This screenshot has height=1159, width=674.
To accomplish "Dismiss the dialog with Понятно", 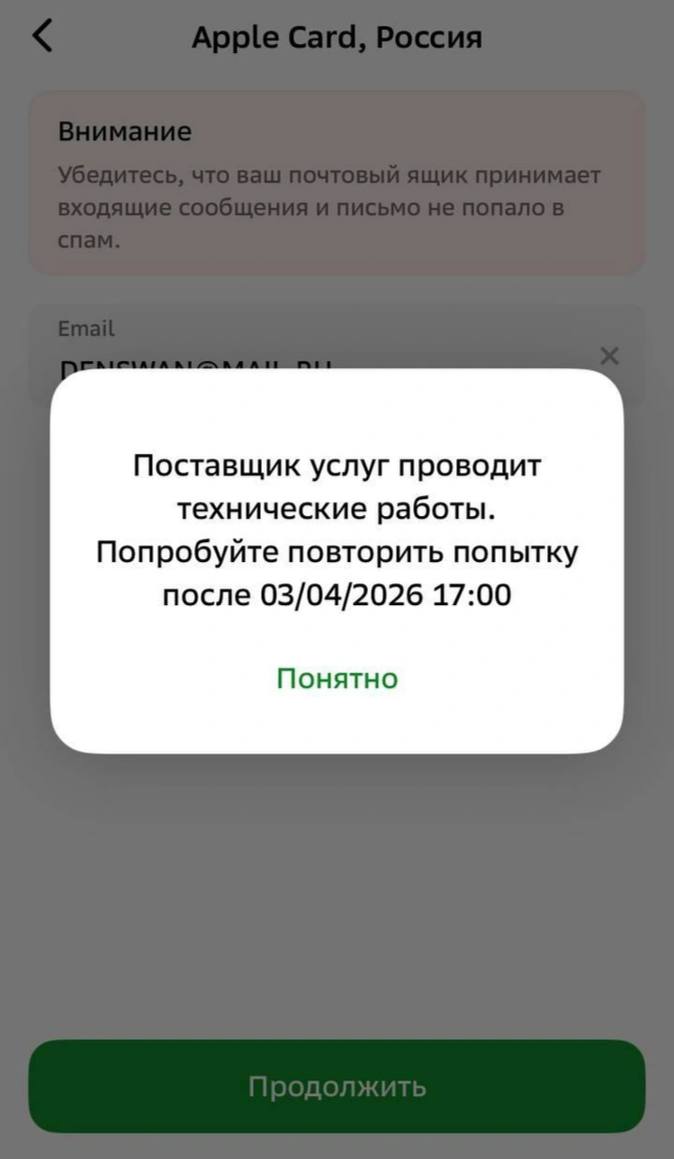I will click(337, 679).
